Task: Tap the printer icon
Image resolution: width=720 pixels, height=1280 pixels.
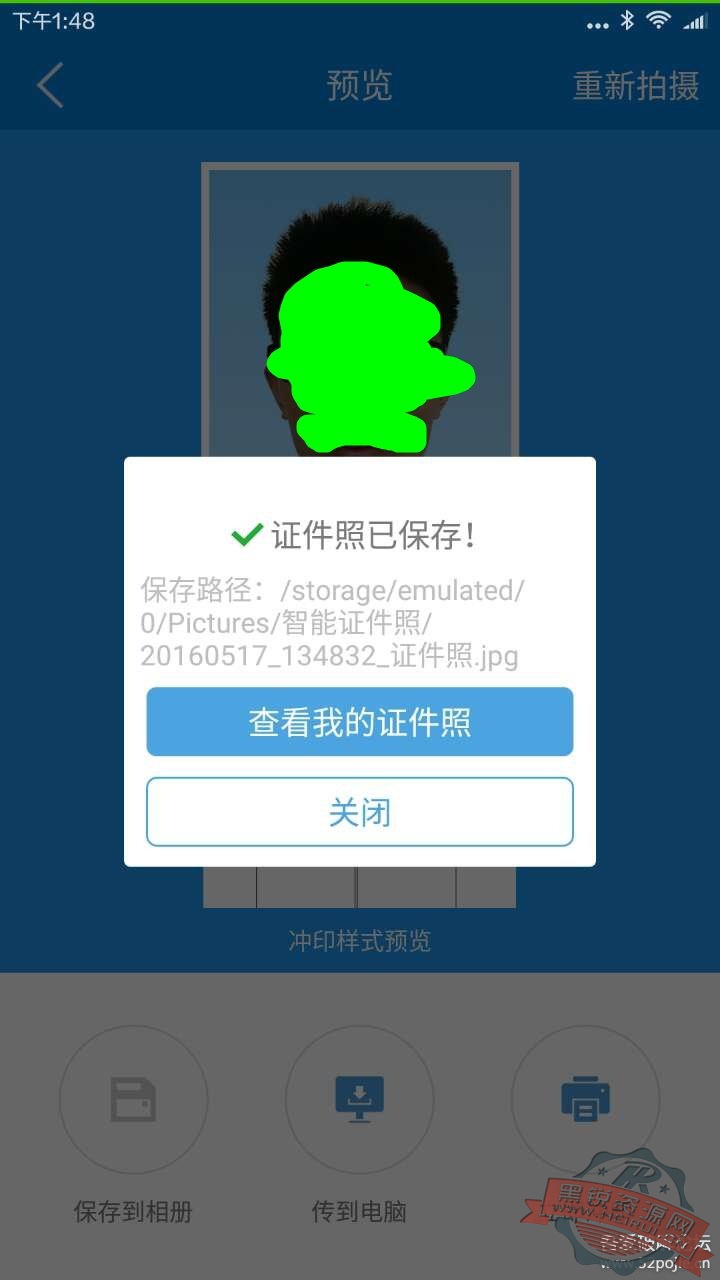Action: (x=585, y=1098)
